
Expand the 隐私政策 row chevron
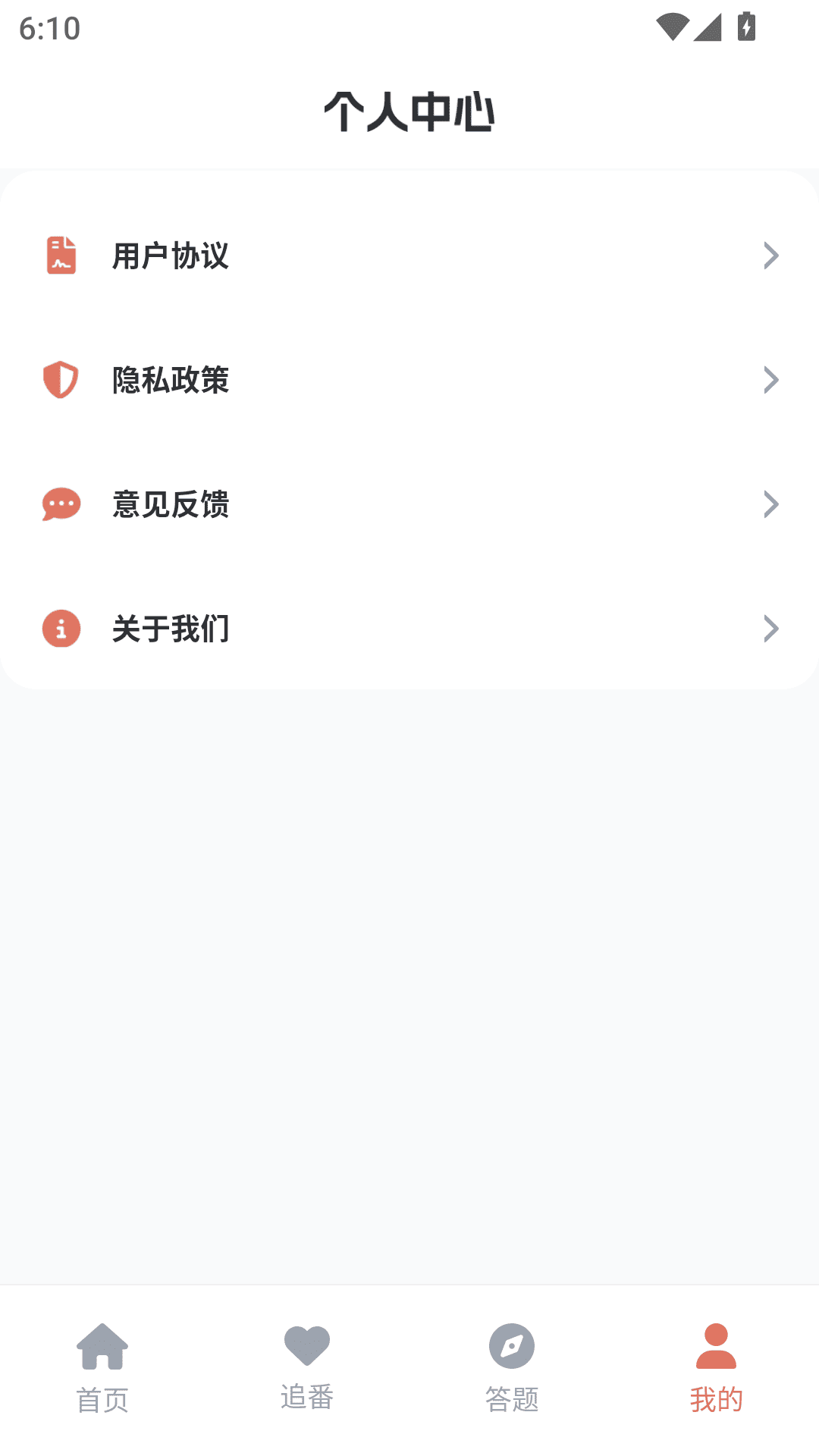pyautogui.click(x=772, y=379)
